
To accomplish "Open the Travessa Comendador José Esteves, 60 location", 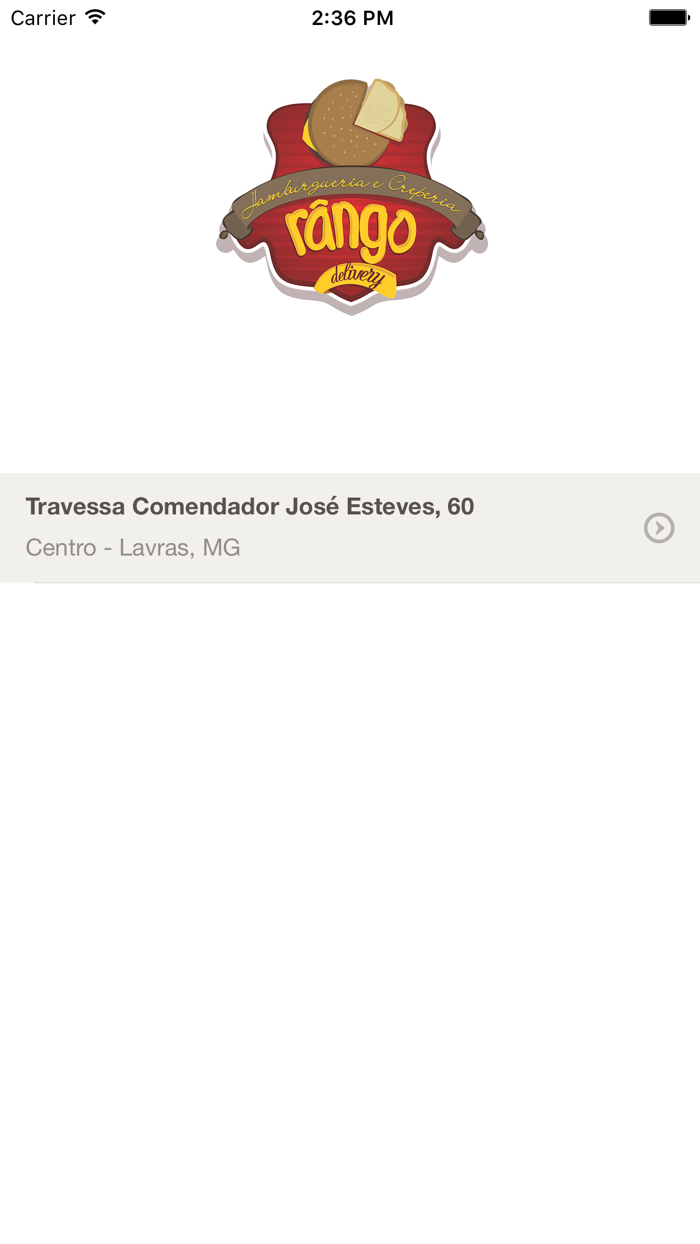I will 350,527.
